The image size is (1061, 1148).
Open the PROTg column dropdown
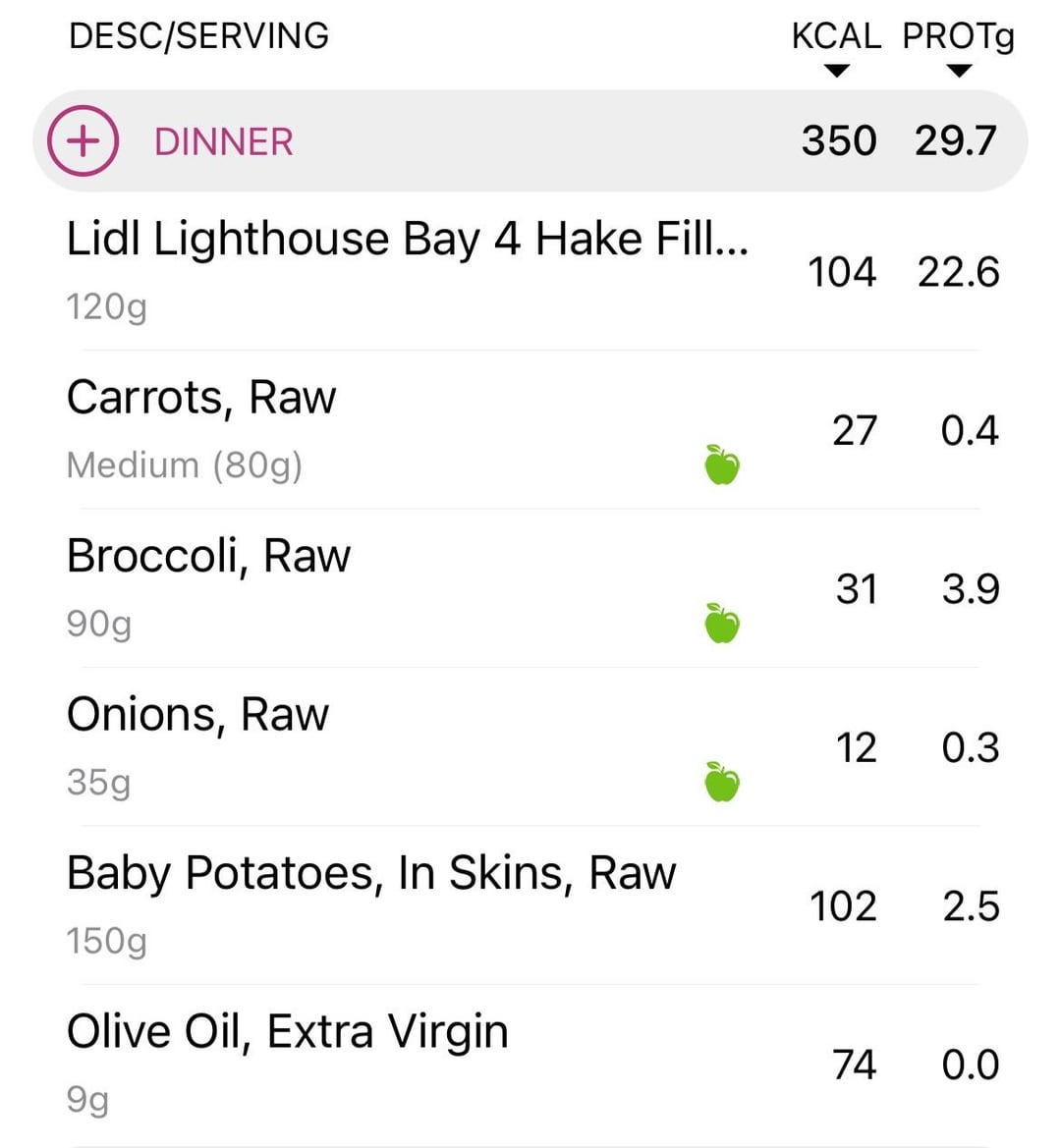[x=959, y=71]
